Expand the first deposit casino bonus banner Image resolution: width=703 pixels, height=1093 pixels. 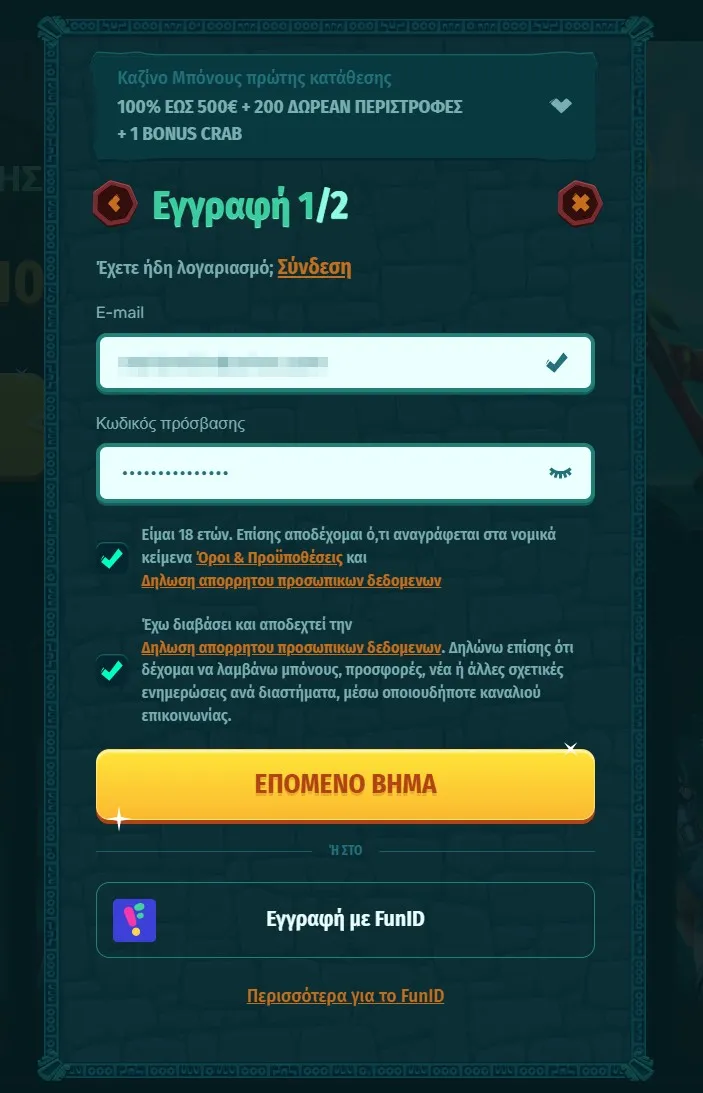[x=561, y=106]
